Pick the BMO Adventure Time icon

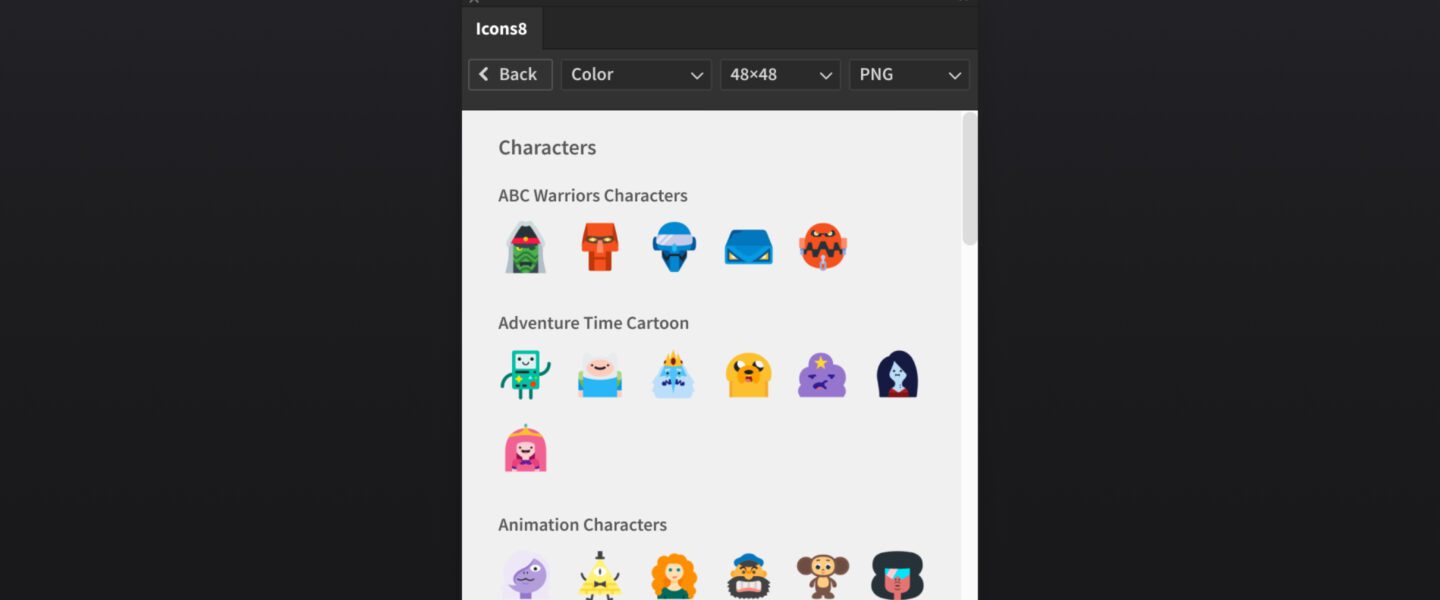tap(525, 375)
